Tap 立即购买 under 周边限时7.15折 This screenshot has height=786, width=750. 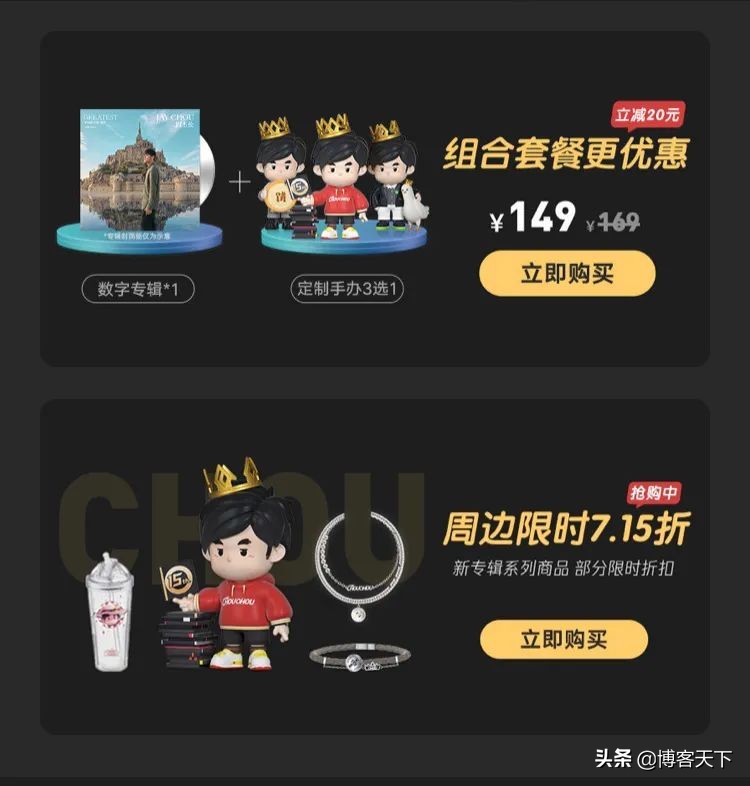[x=563, y=639]
